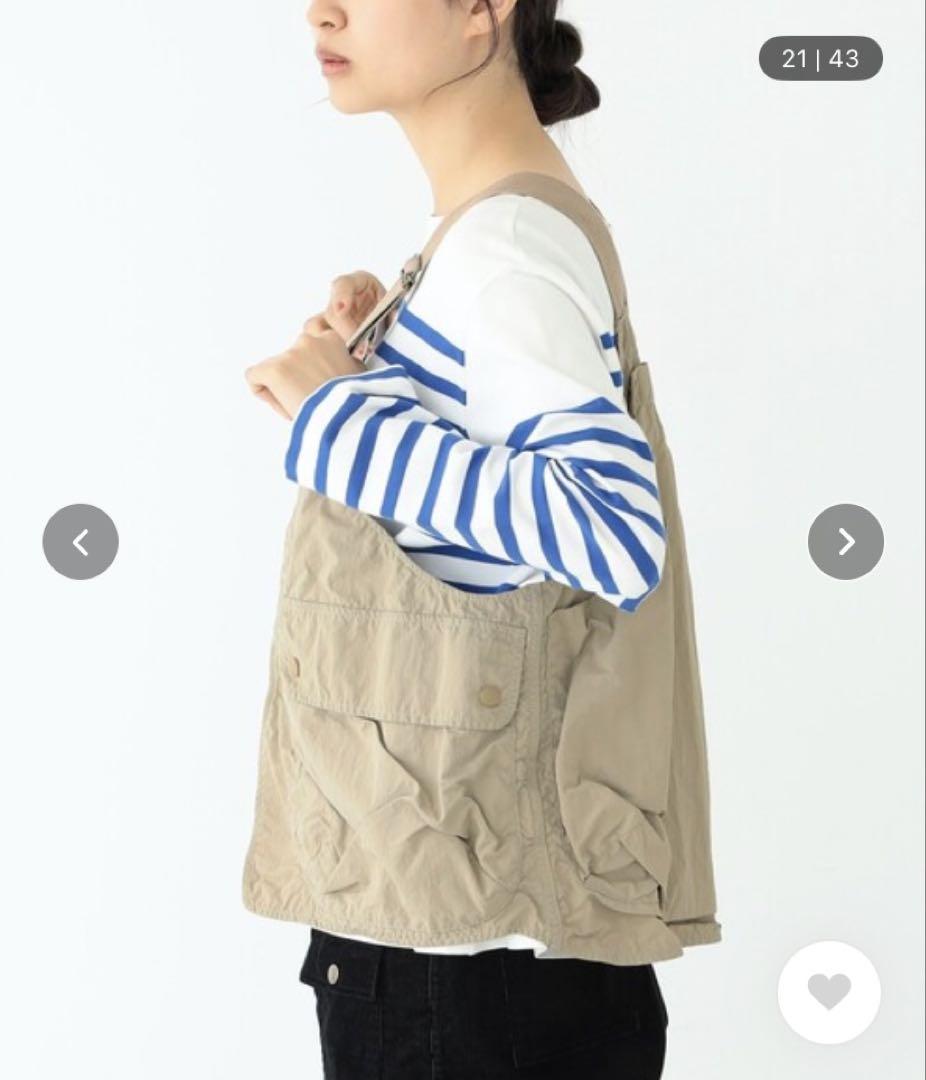Go to the previous product image
The image size is (926, 1080).
(80, 542)
